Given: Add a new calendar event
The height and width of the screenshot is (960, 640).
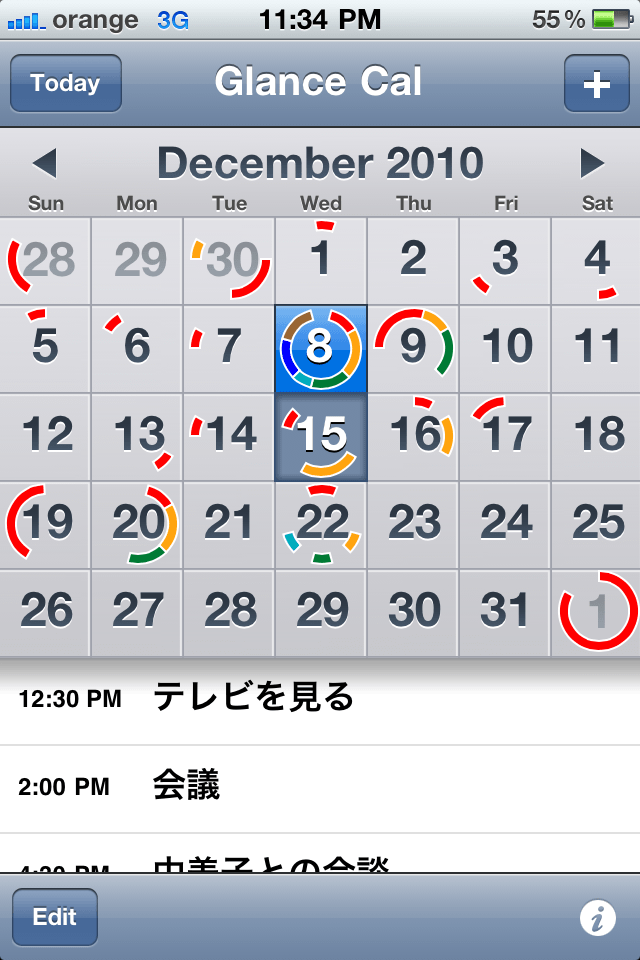Looking at the screenshot, I should coord(596,83).
